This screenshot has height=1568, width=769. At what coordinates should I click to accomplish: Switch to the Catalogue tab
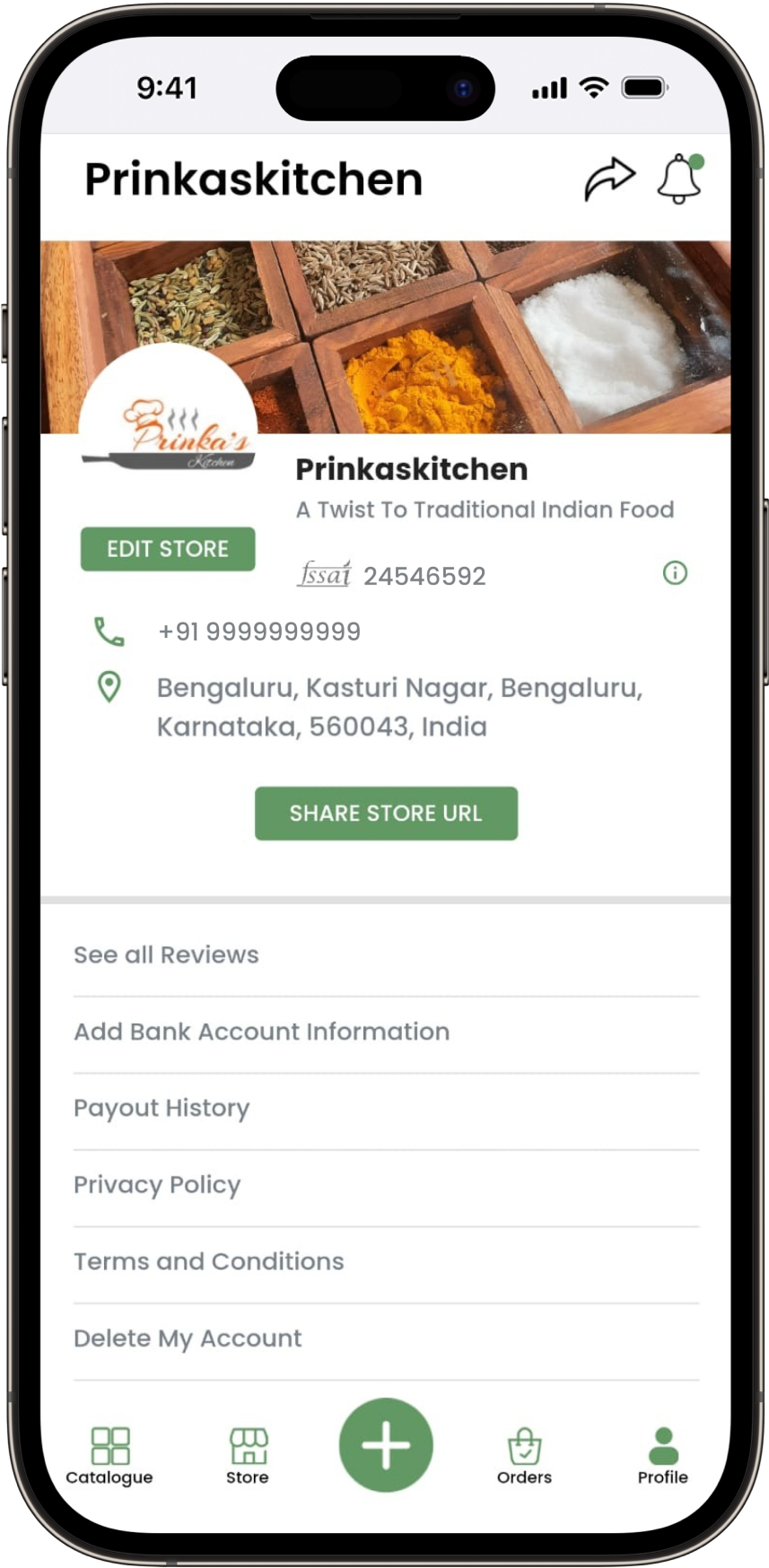109,1457
